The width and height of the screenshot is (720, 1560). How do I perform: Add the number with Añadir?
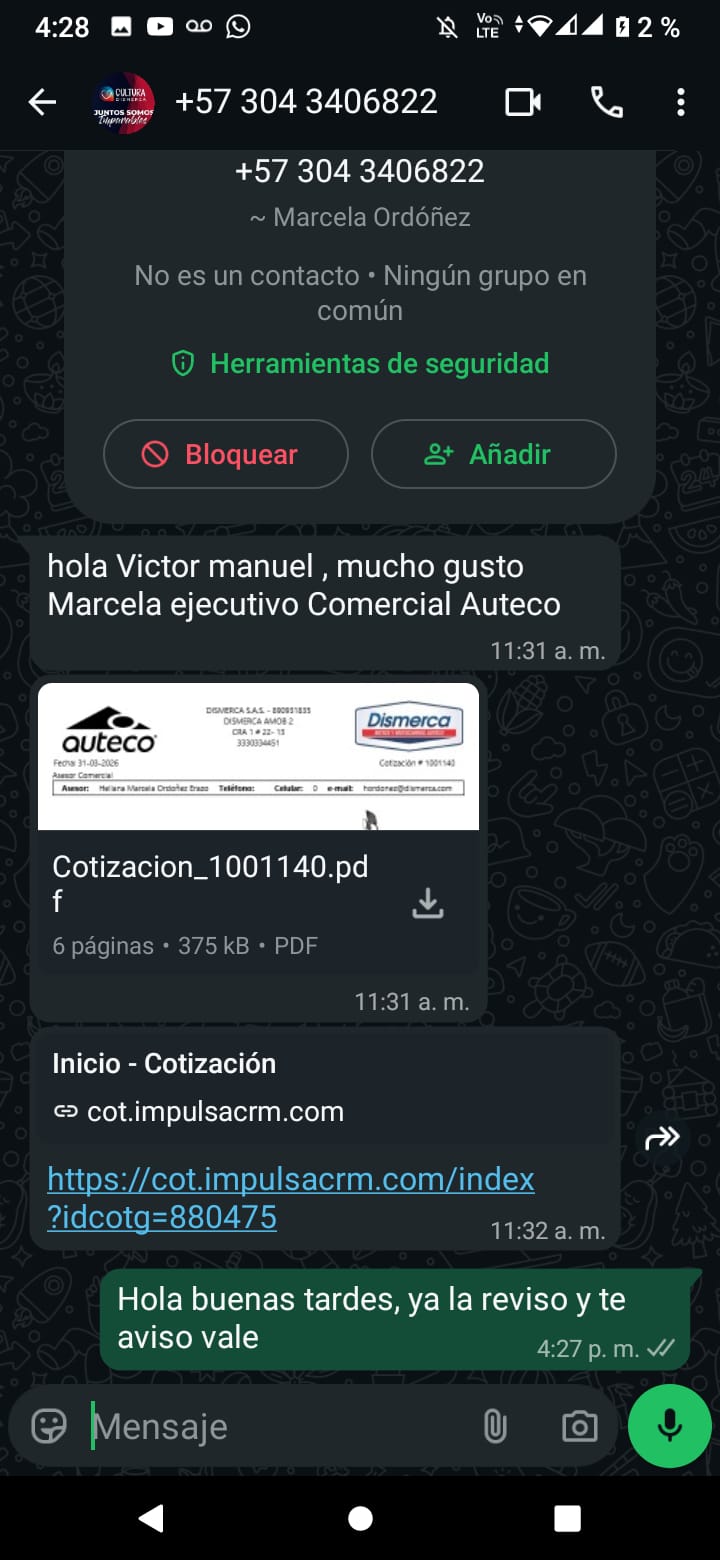493,454
